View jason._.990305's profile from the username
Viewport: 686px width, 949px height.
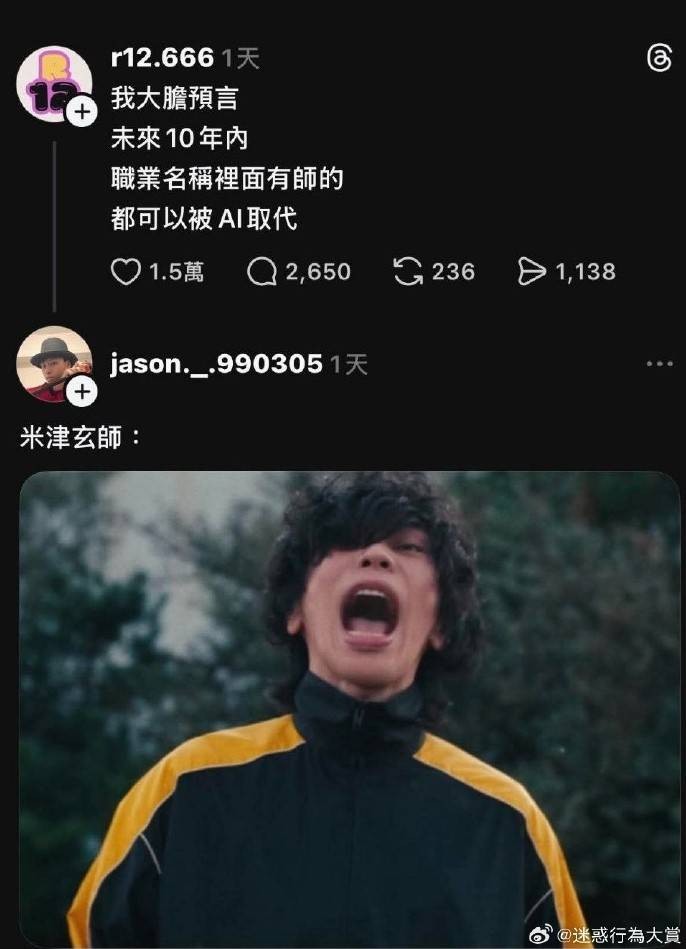tap(216, 364)
